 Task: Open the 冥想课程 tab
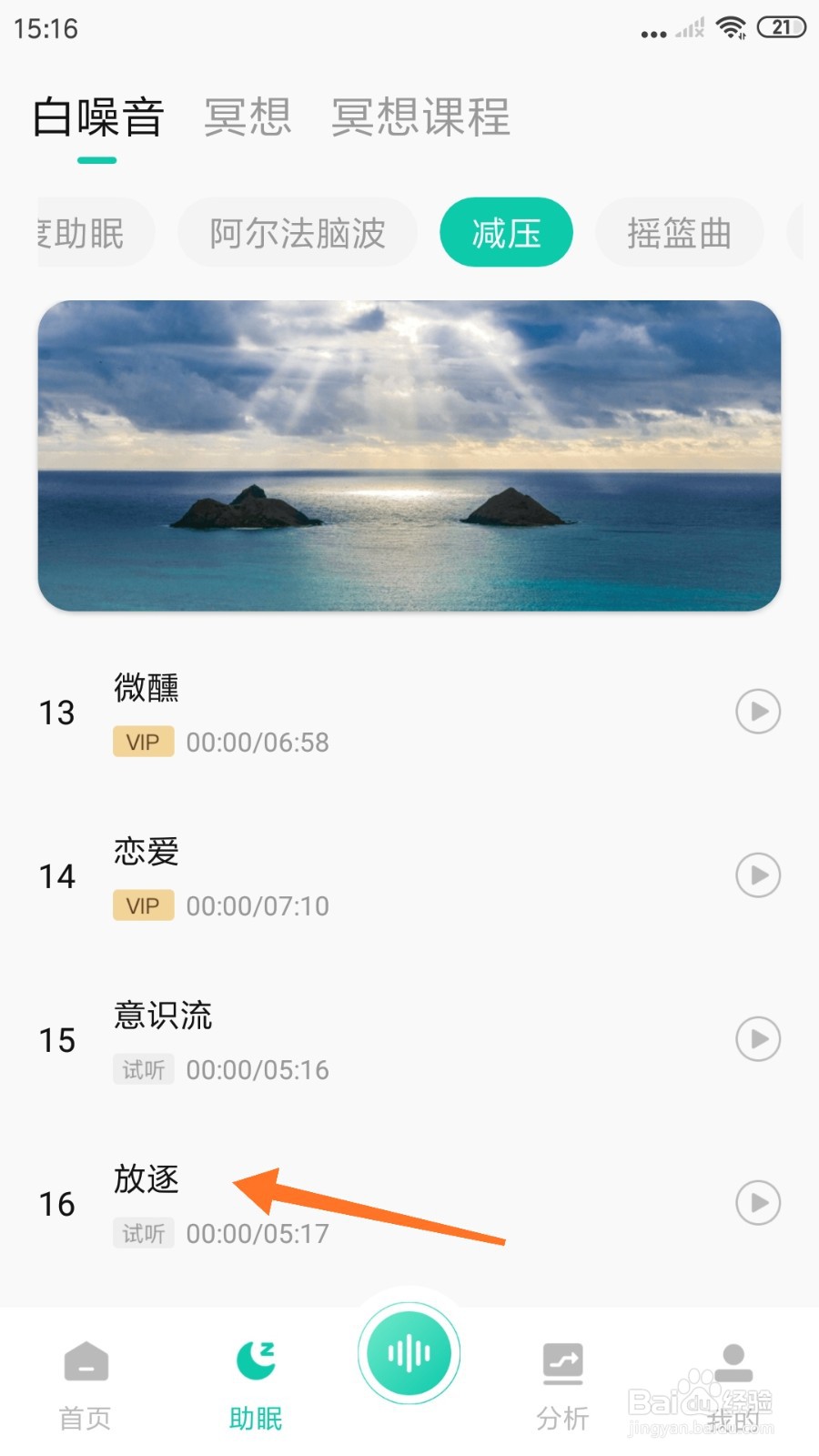click(420, 117)
